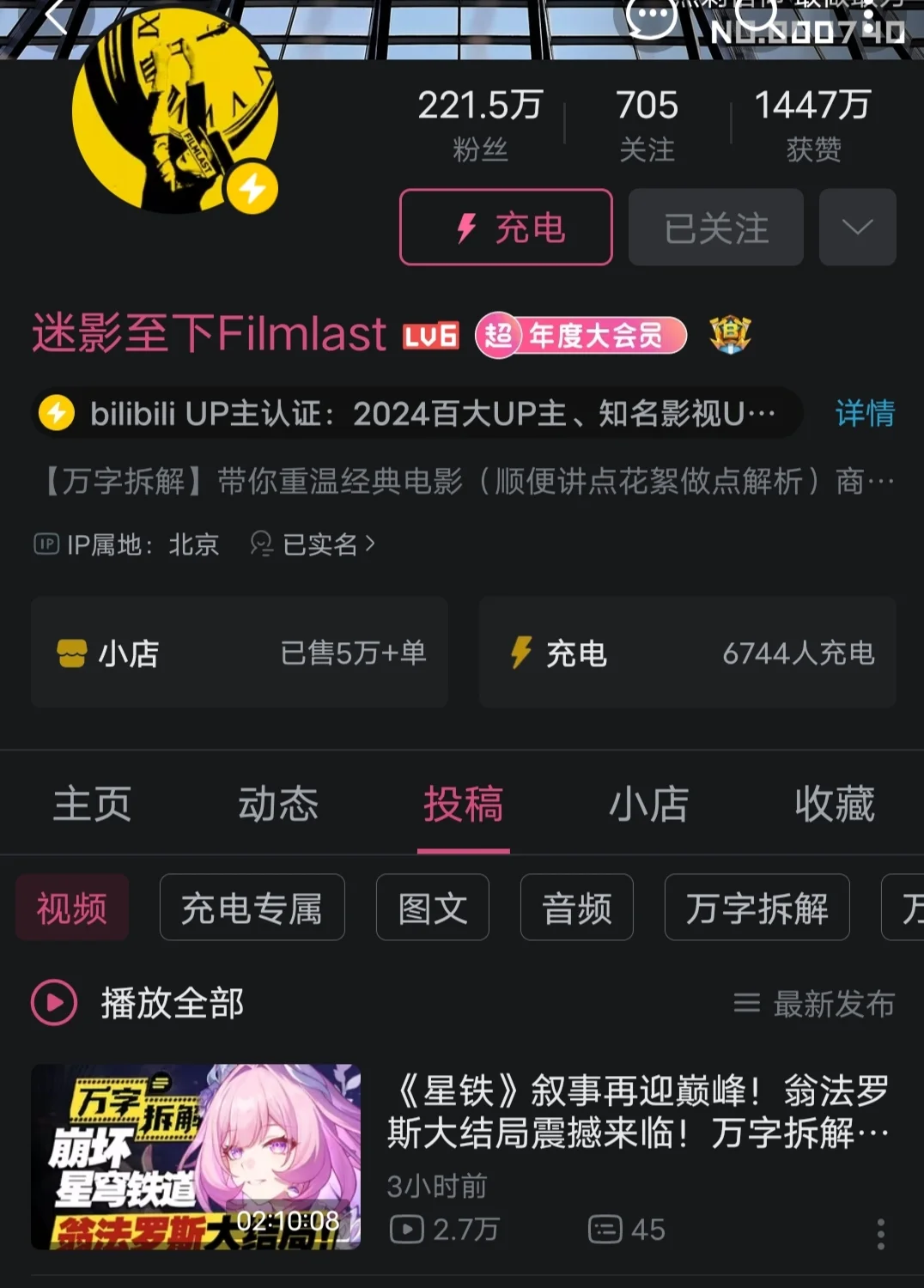Tap the pink 充电 button
Viewport: 924px width, 1288px height.
[x=506, y=228]
